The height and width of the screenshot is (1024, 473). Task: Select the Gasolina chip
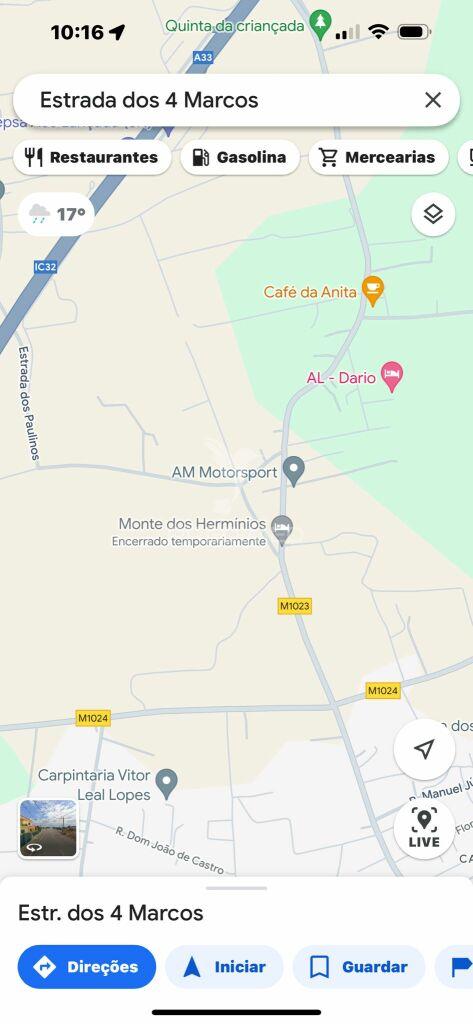[240, 157]
